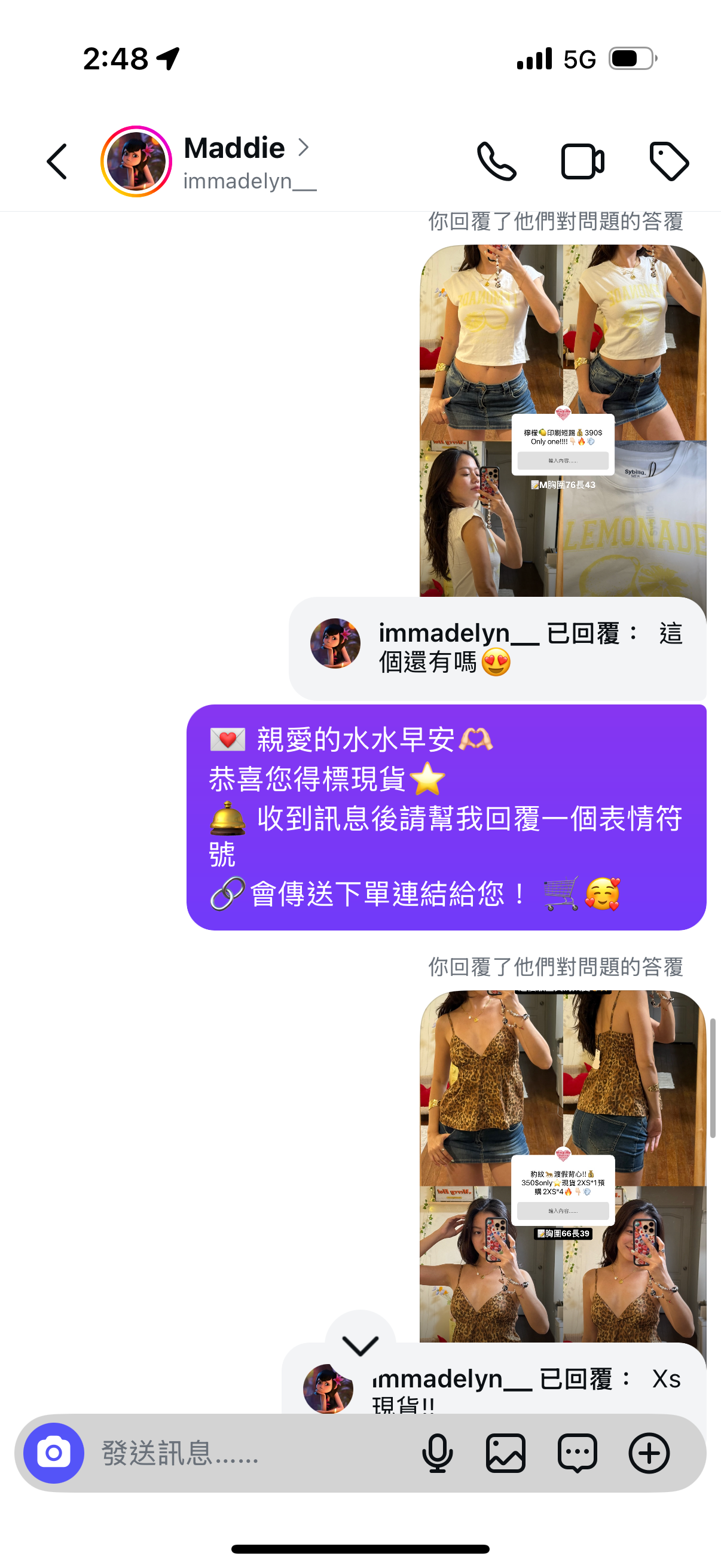Start a voice call with Maddie
This screenshot has width=721, height=1568.
click(496, 162)
